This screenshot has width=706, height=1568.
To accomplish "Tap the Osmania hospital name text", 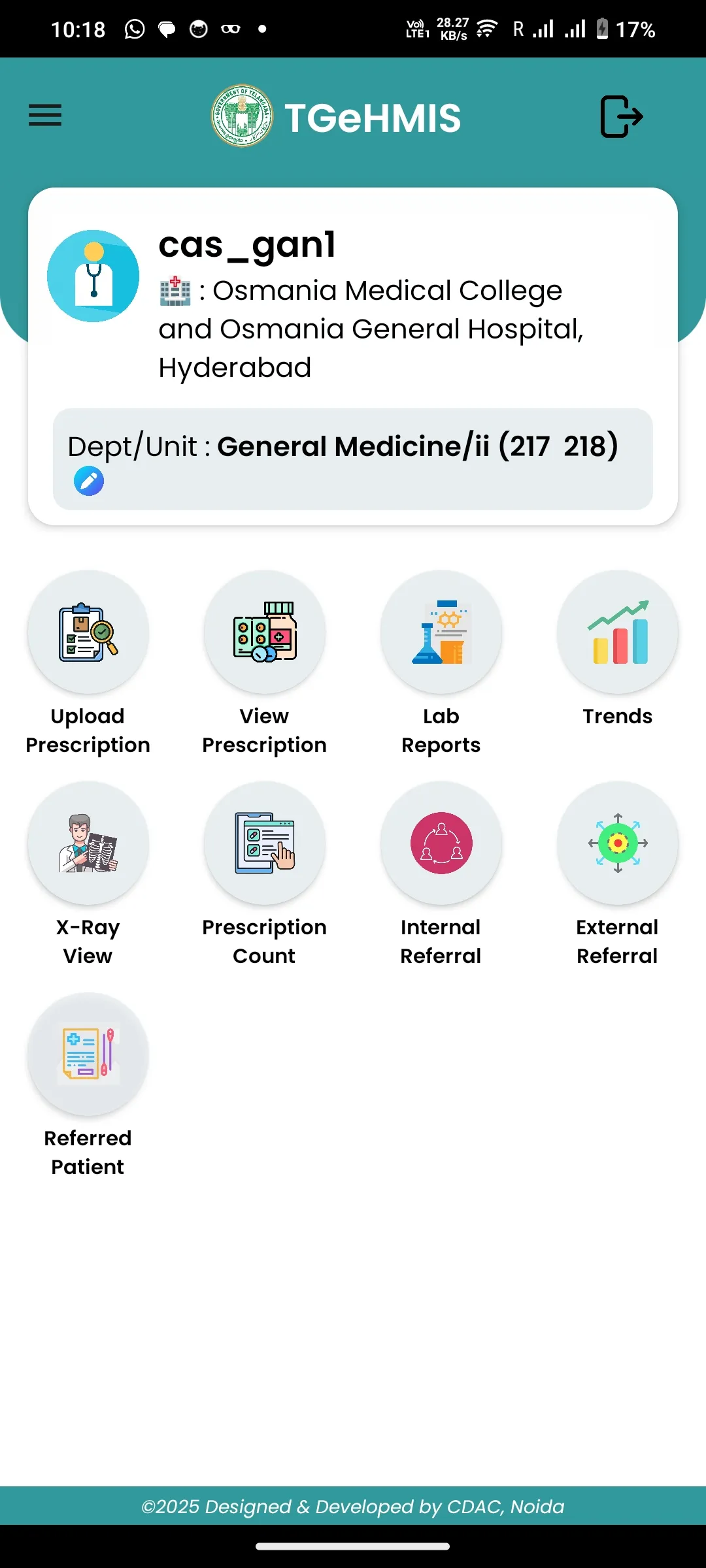I will [371, 329].
